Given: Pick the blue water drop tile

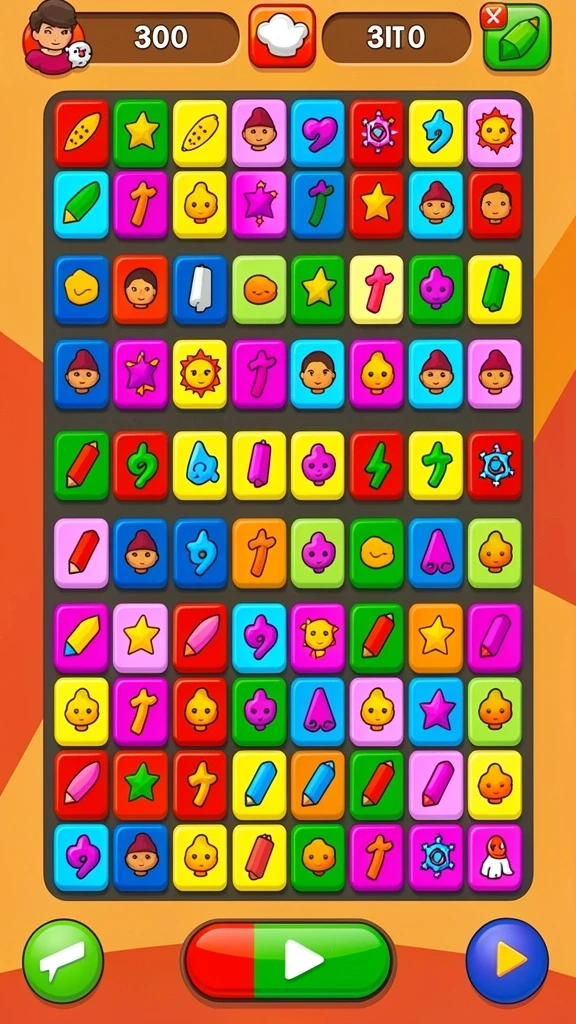Looking at the screenshot, I should point(200,465).
